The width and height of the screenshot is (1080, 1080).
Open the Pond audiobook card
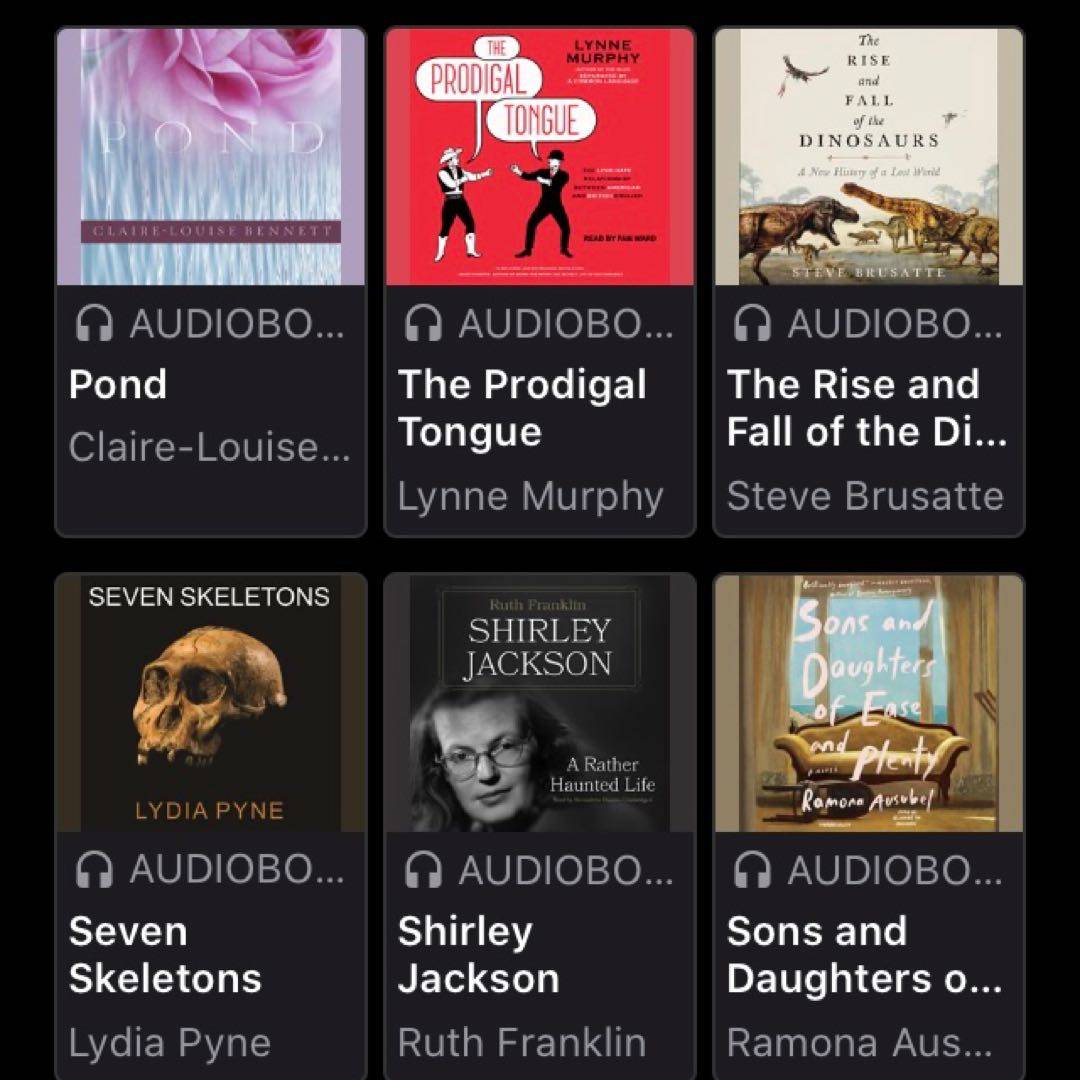click(210, 281)
